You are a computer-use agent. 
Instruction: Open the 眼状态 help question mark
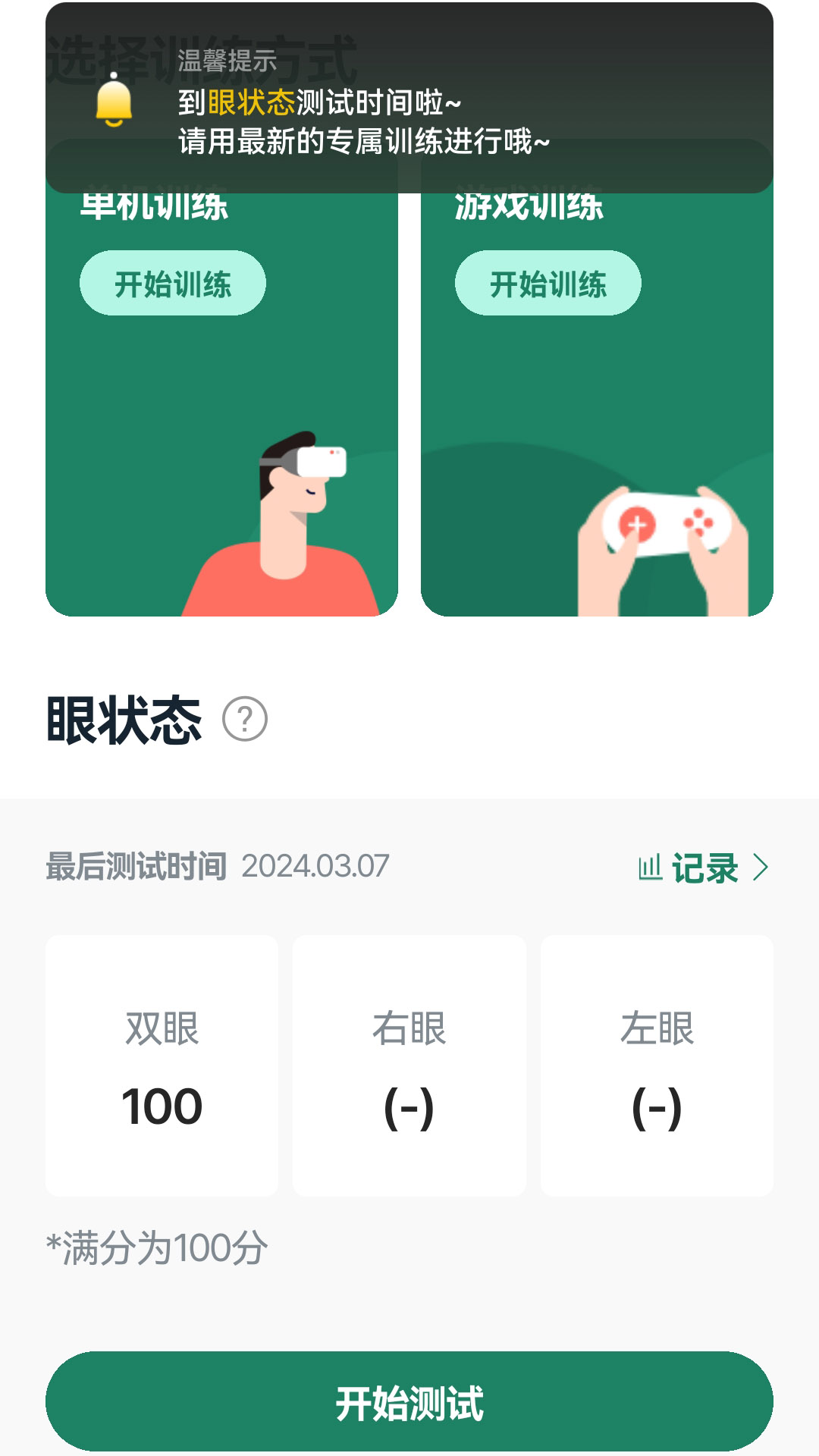point(245,719)
